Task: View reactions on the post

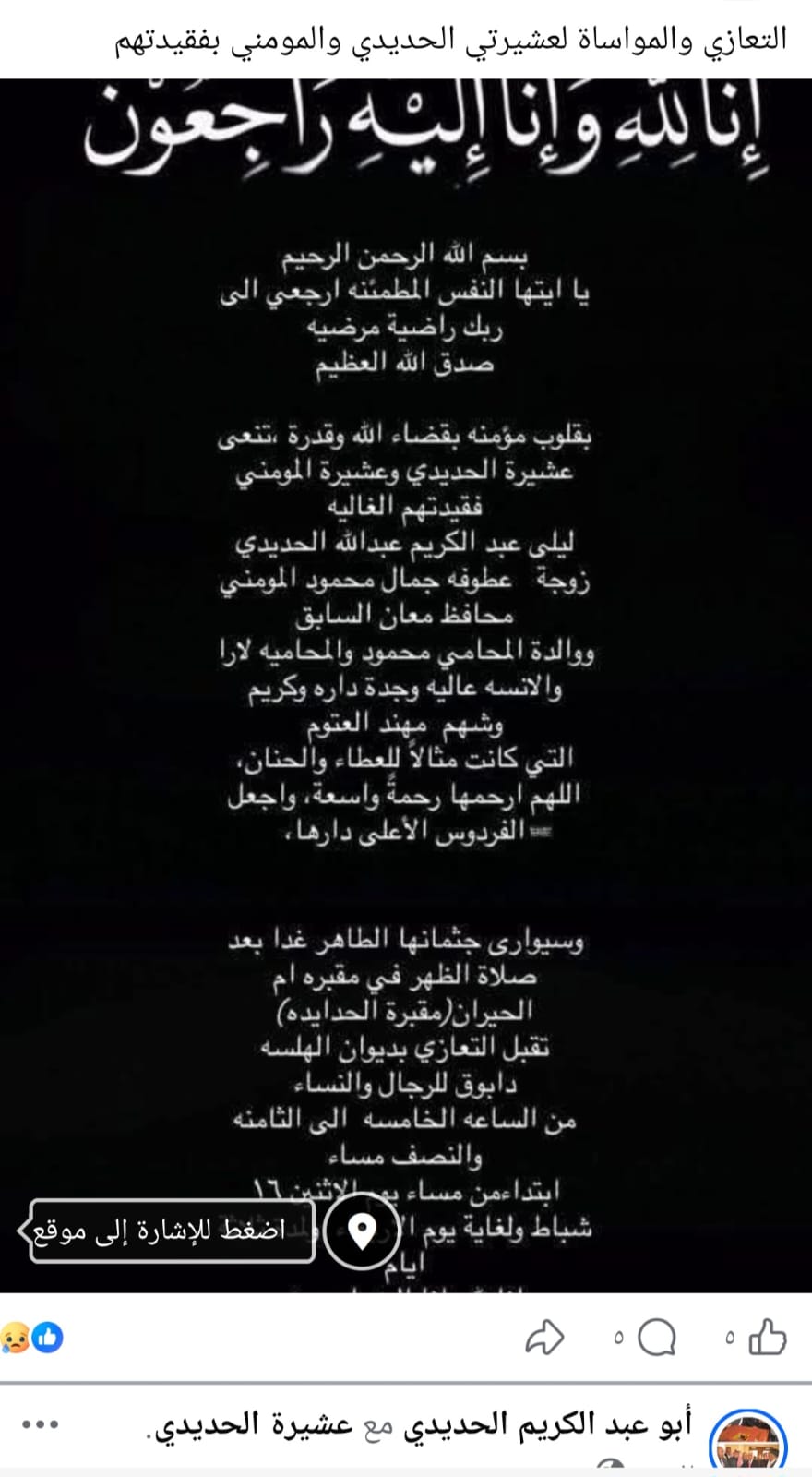Action: click(33, 1337)
